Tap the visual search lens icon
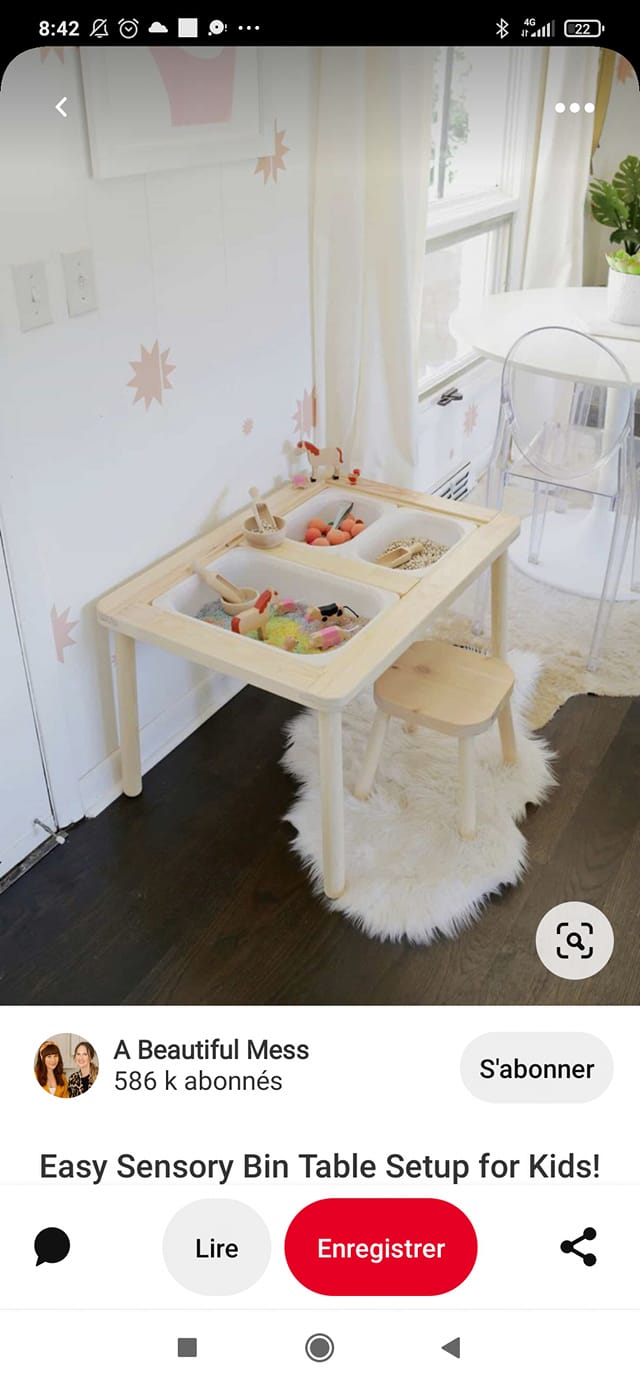Screen dimensions: 640x1386 click(x=574, y=940)
